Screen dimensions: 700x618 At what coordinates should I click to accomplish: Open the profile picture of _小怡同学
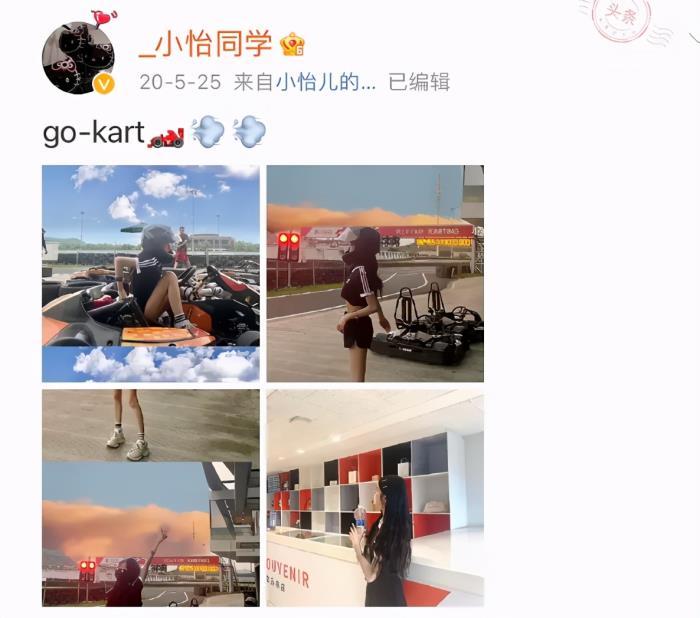coord(78,58)
